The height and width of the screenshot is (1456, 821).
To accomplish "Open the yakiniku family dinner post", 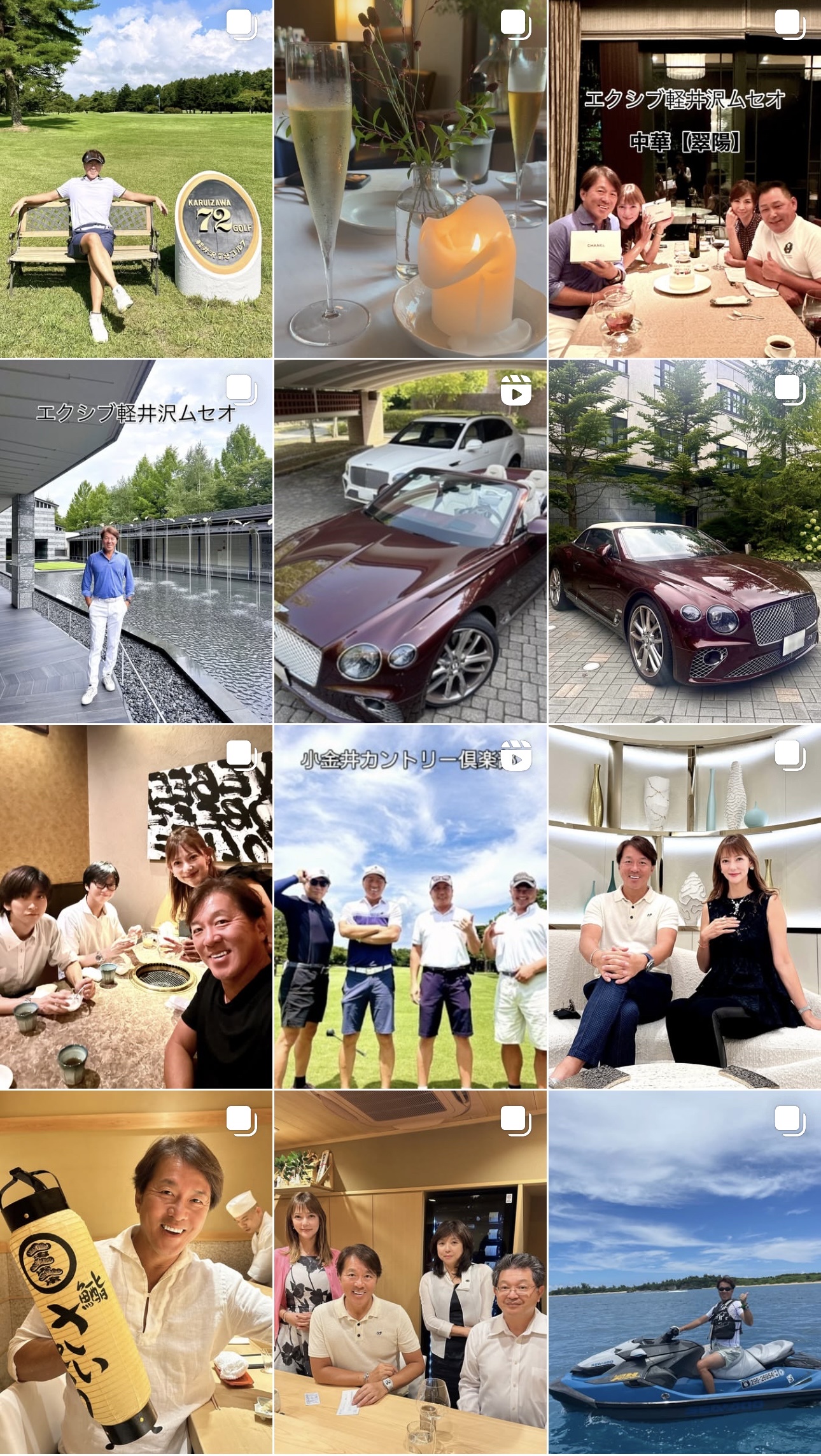I will [136, 906].
